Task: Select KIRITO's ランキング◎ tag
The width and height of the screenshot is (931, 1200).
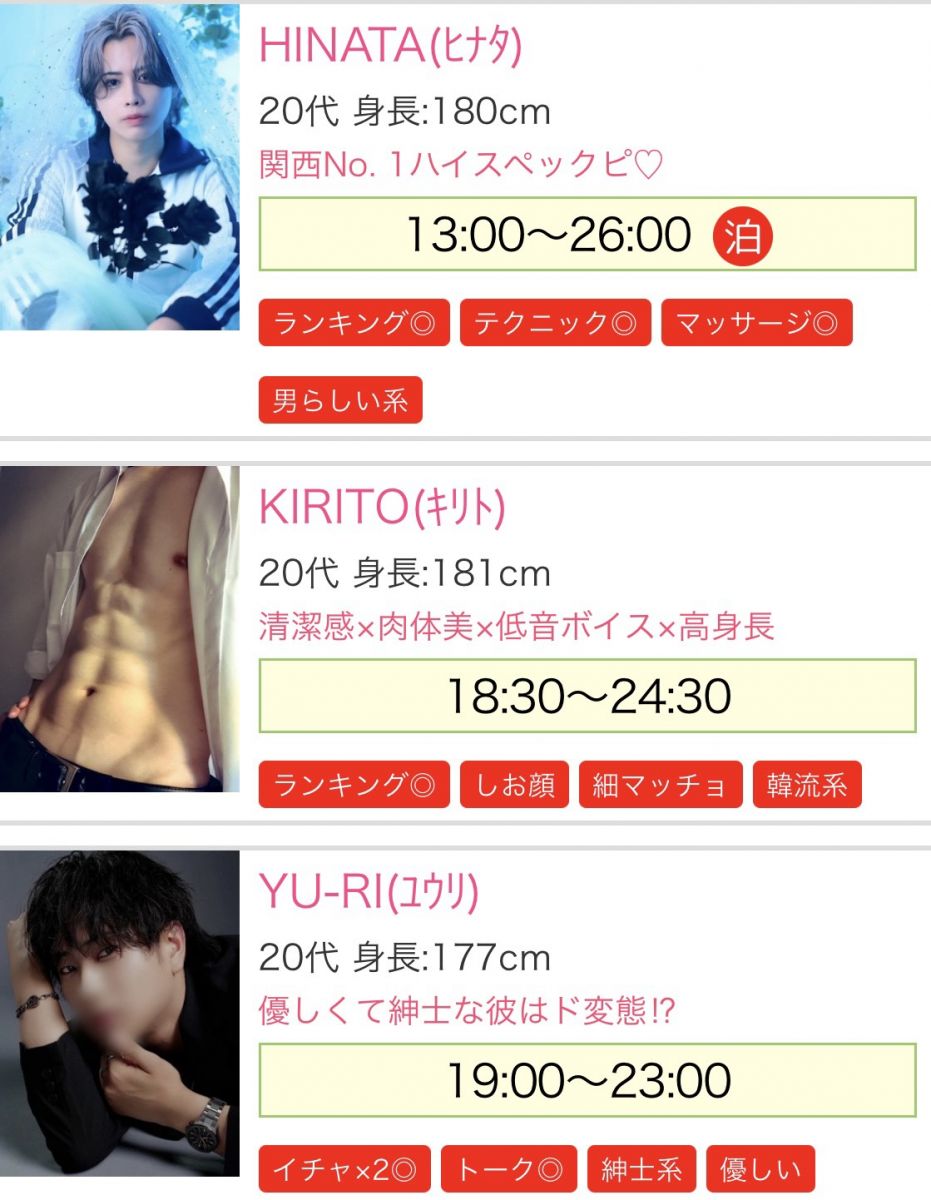Action: click(x=354, y=784)
